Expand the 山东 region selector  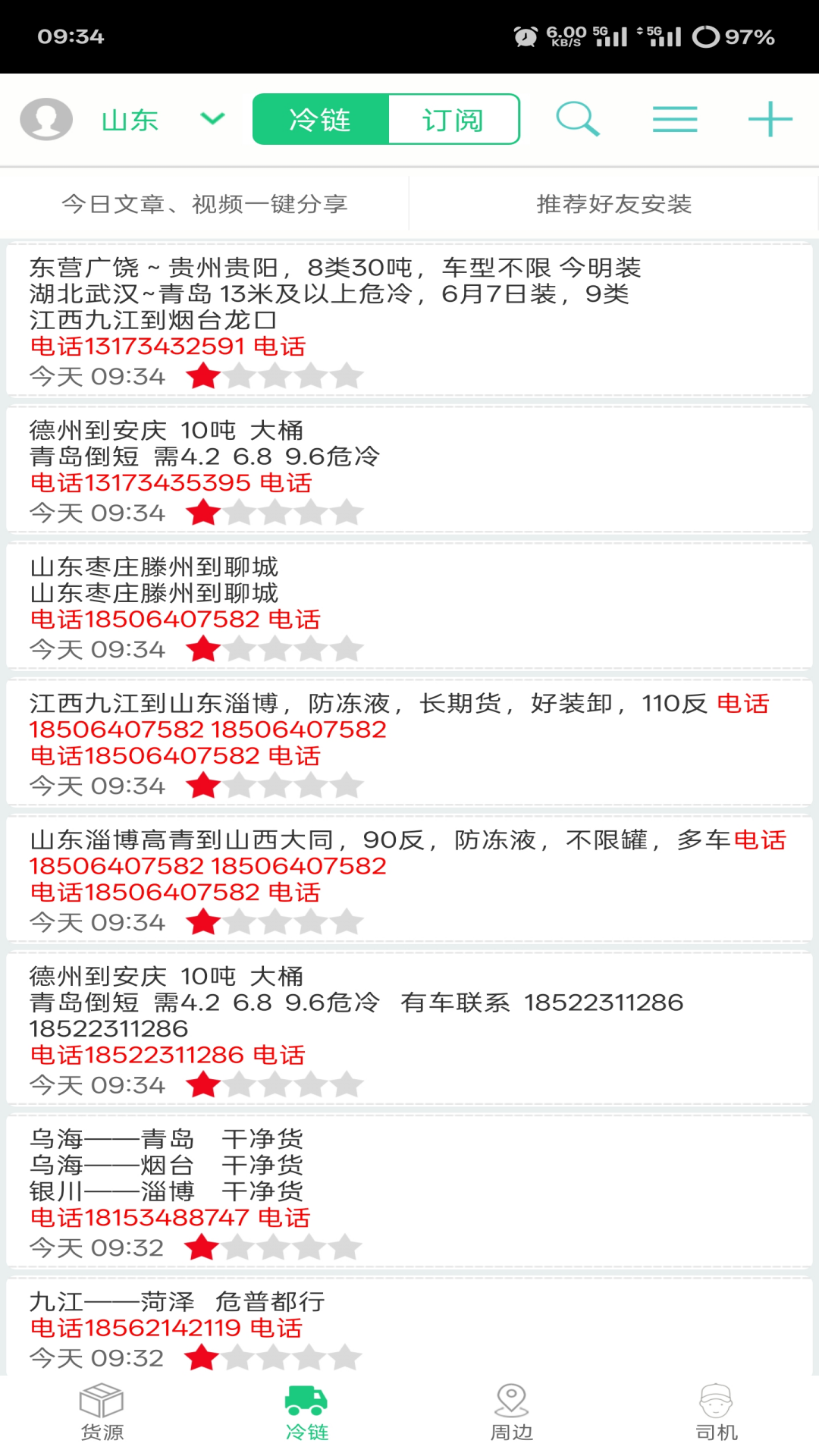tap(129, 119)
